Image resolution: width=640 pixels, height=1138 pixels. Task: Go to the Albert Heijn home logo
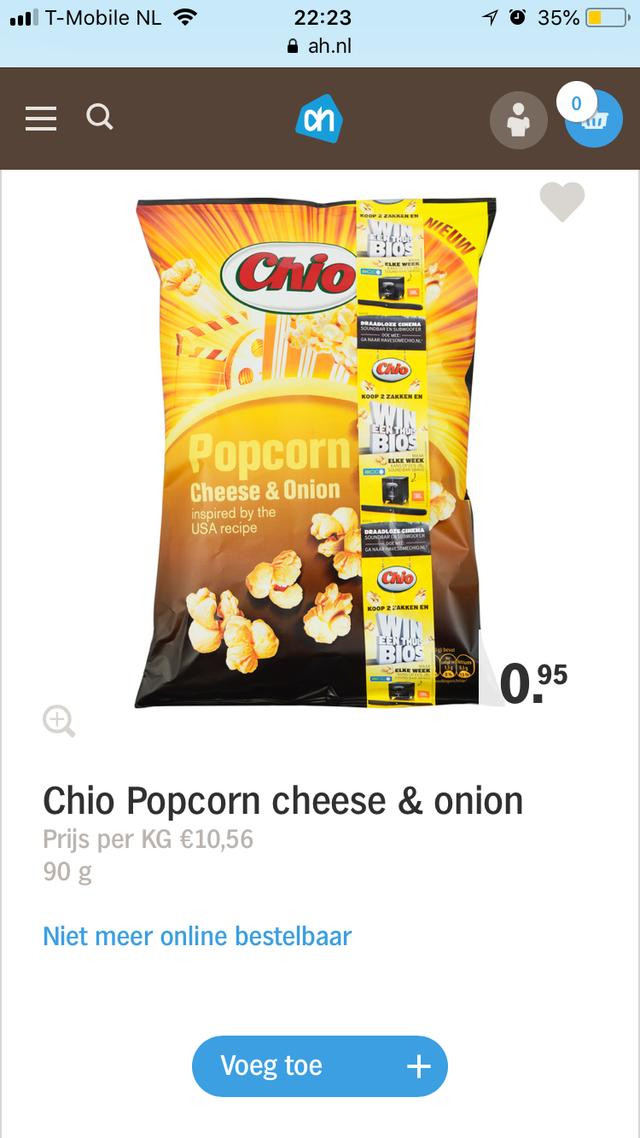pyautogui.click(x=319, y=119)
